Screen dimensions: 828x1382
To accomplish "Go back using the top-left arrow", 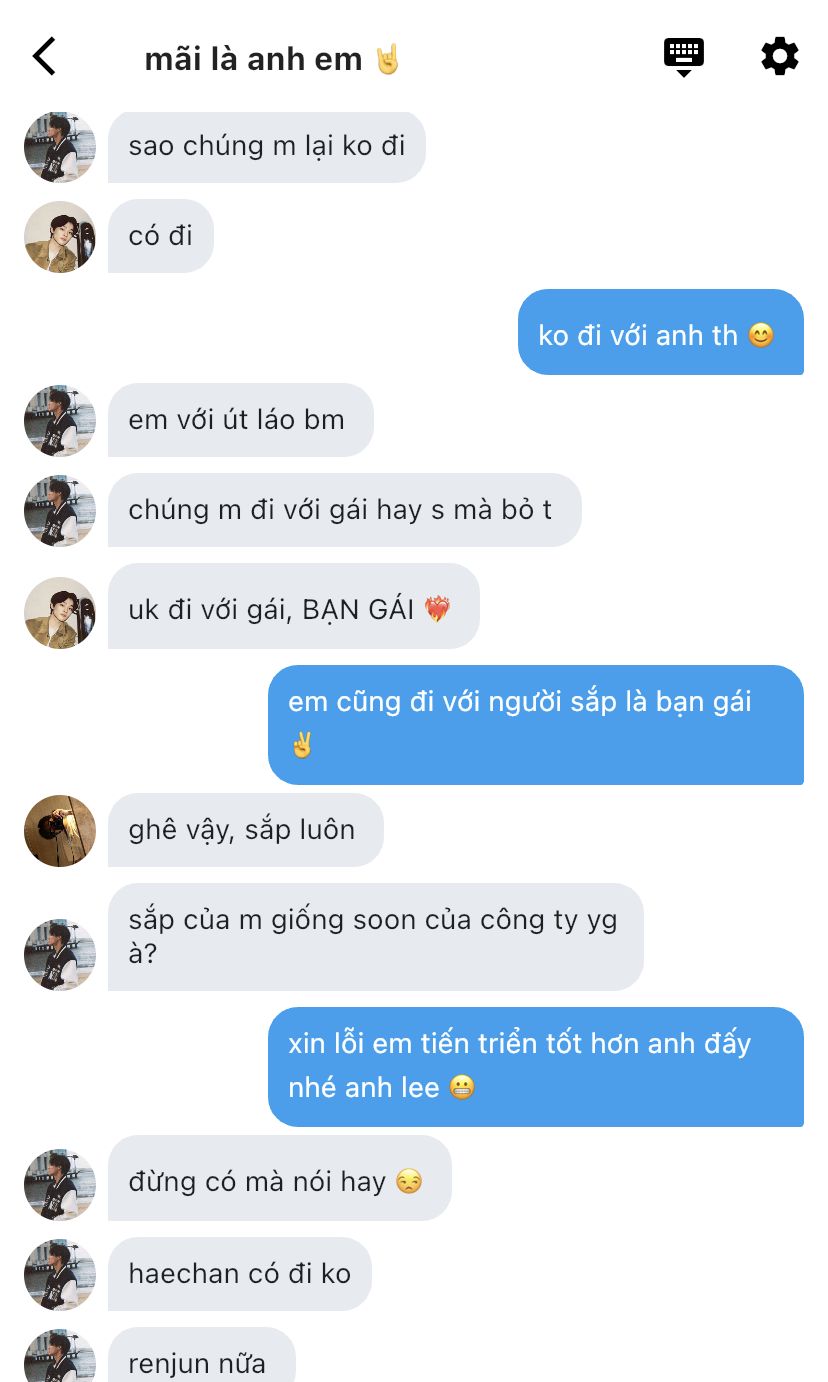I will click(44, 57).
